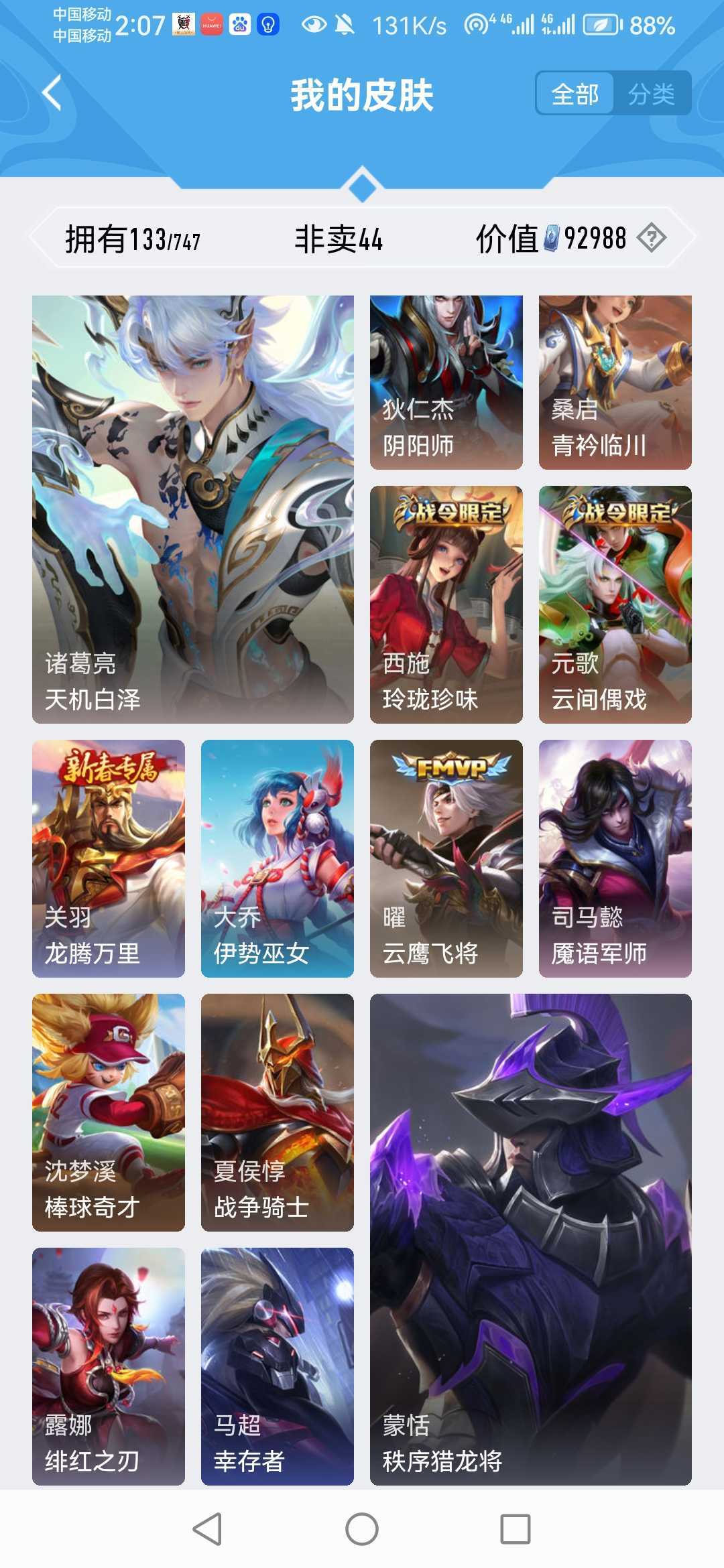Open the FMVP skin 曜 云鹰飞将
724x1568 pixels.
tap(446, 858)
